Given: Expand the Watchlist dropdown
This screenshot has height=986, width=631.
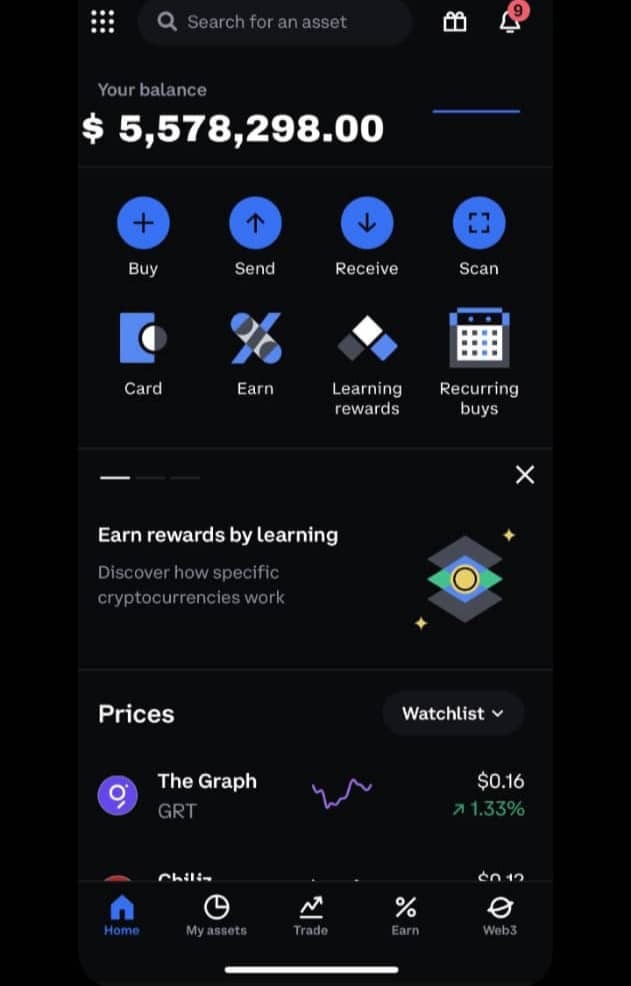Looking at the screenshot, I should tap(453, 713).
